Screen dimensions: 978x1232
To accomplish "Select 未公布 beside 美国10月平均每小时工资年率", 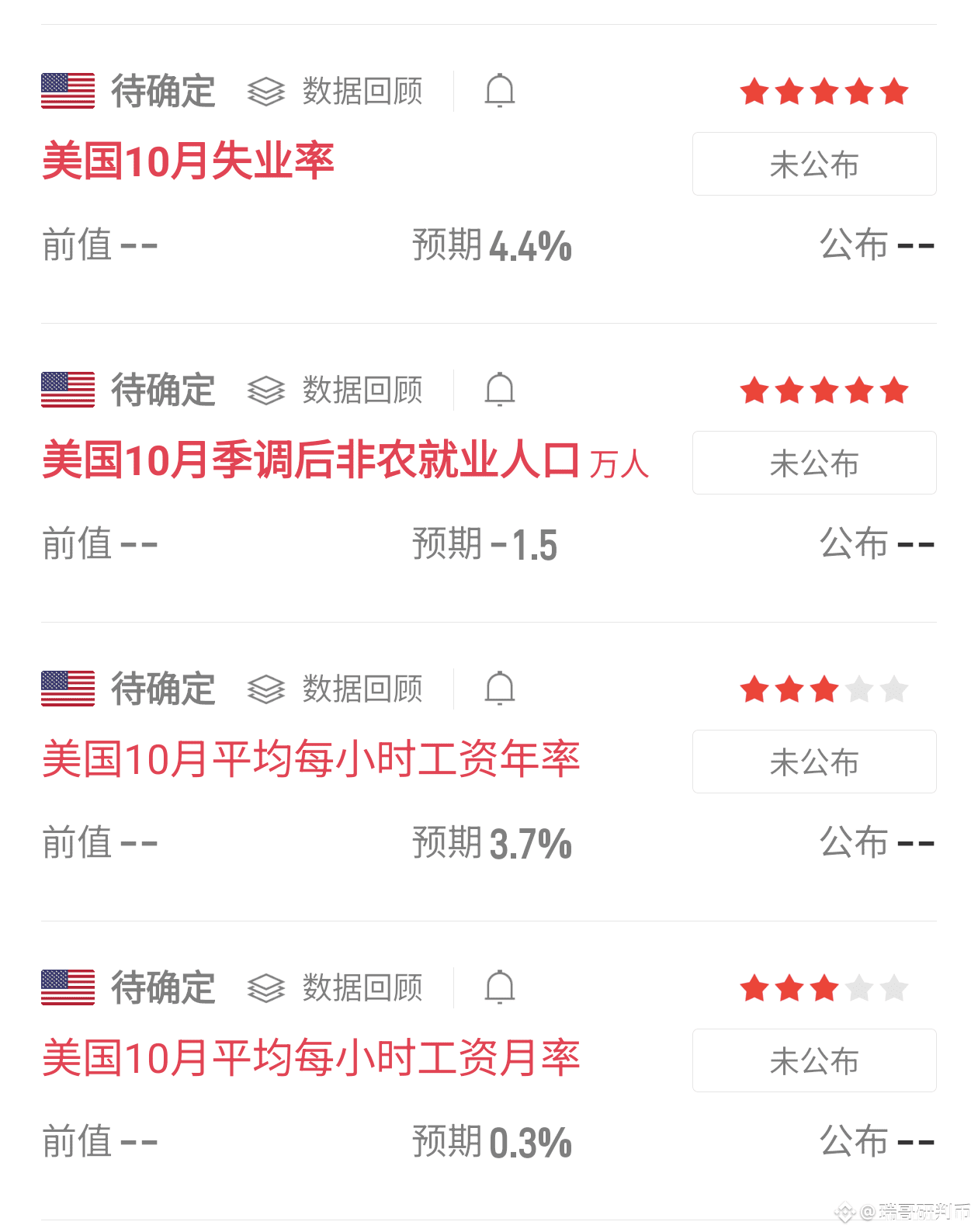I will tap(813, 762).
